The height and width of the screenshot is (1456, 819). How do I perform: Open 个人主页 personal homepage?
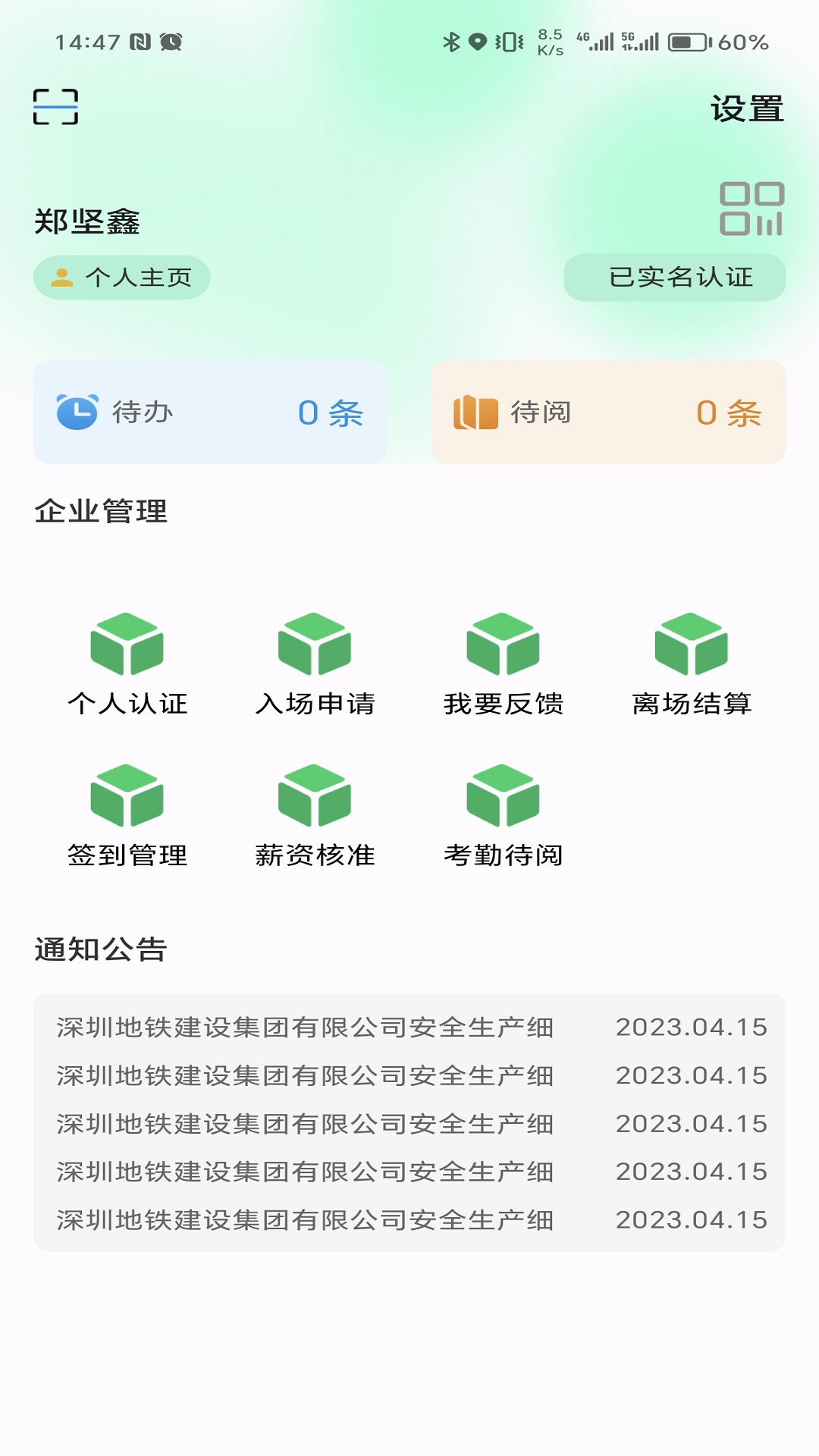pos(121,278)
